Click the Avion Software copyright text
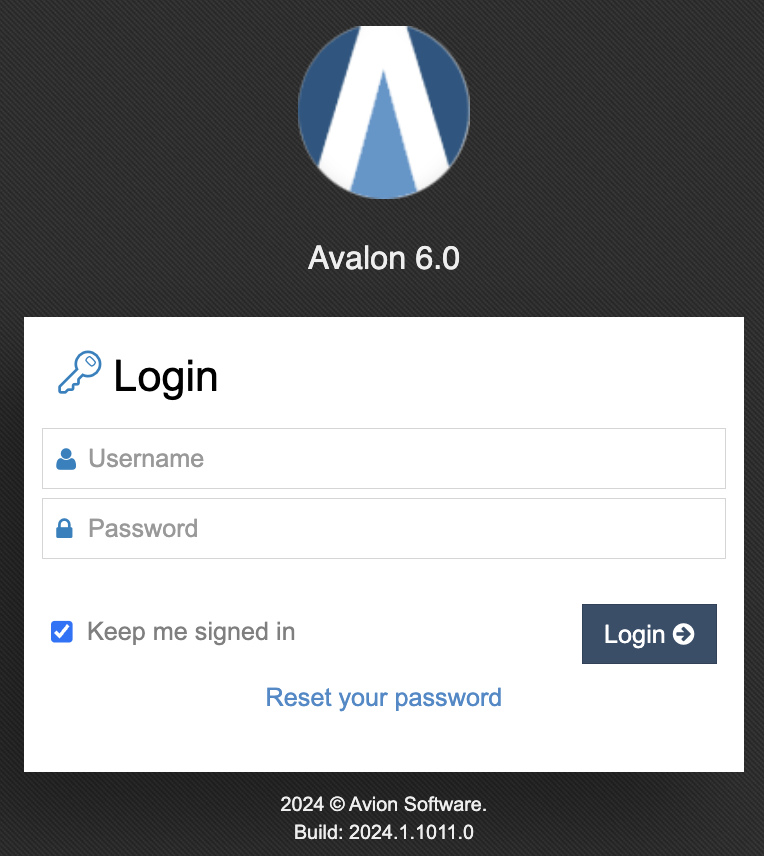Image resolution: width=764 pixels, height=856 pixels. point(383,804)
